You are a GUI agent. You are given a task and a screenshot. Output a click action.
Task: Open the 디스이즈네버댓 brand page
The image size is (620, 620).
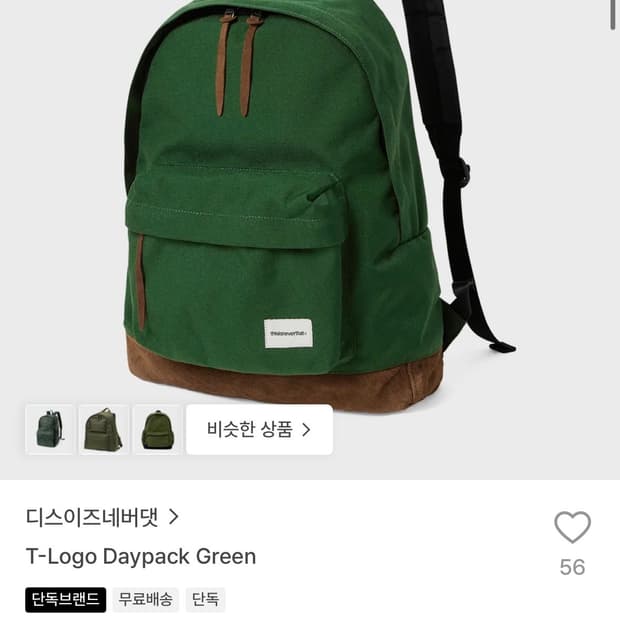click(x=102, y=517)
